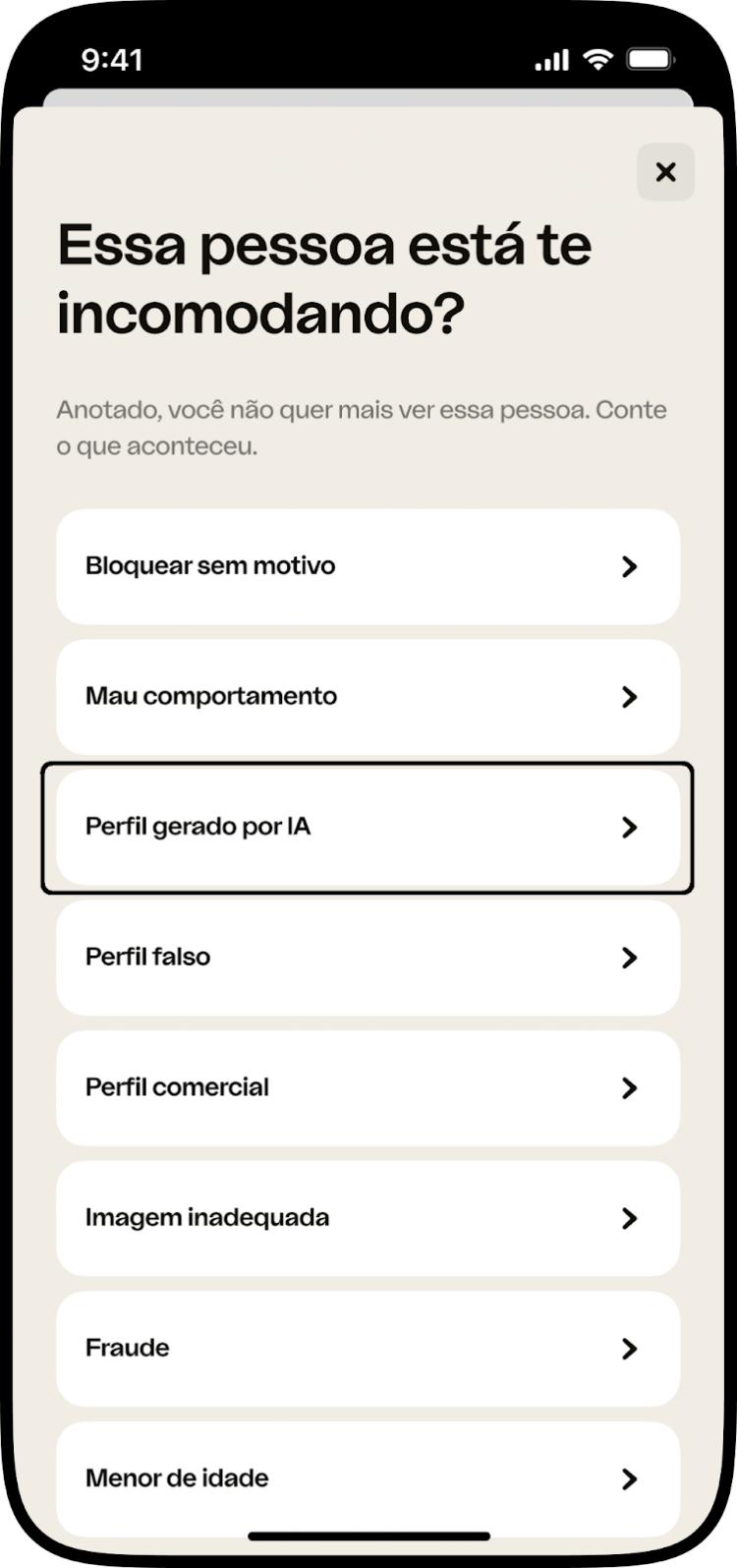Select the Bloquear sem motivo option
Viewport: 737px width, 1568px height.
pyautogui.click(x=295, y=565)
